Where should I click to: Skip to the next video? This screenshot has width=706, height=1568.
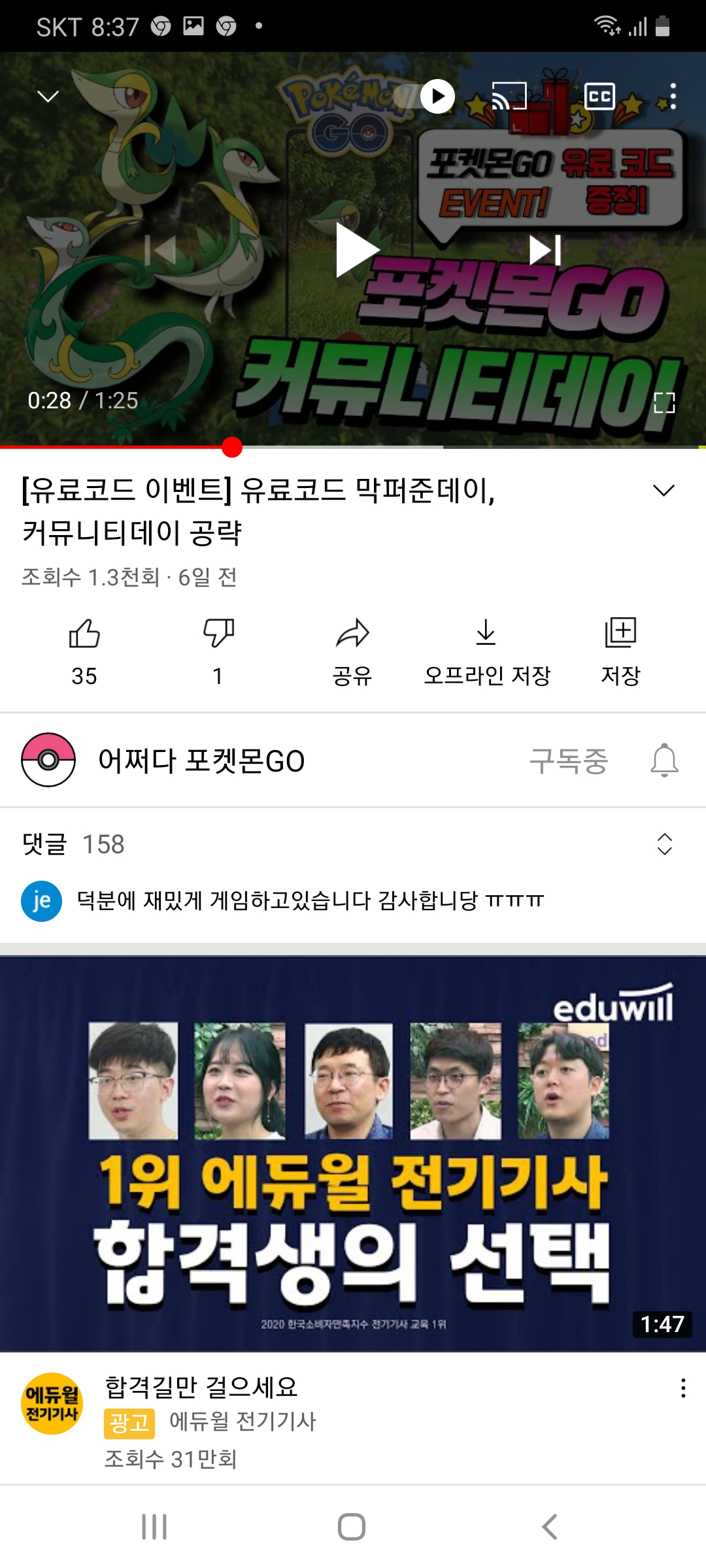tap(545, 250)
